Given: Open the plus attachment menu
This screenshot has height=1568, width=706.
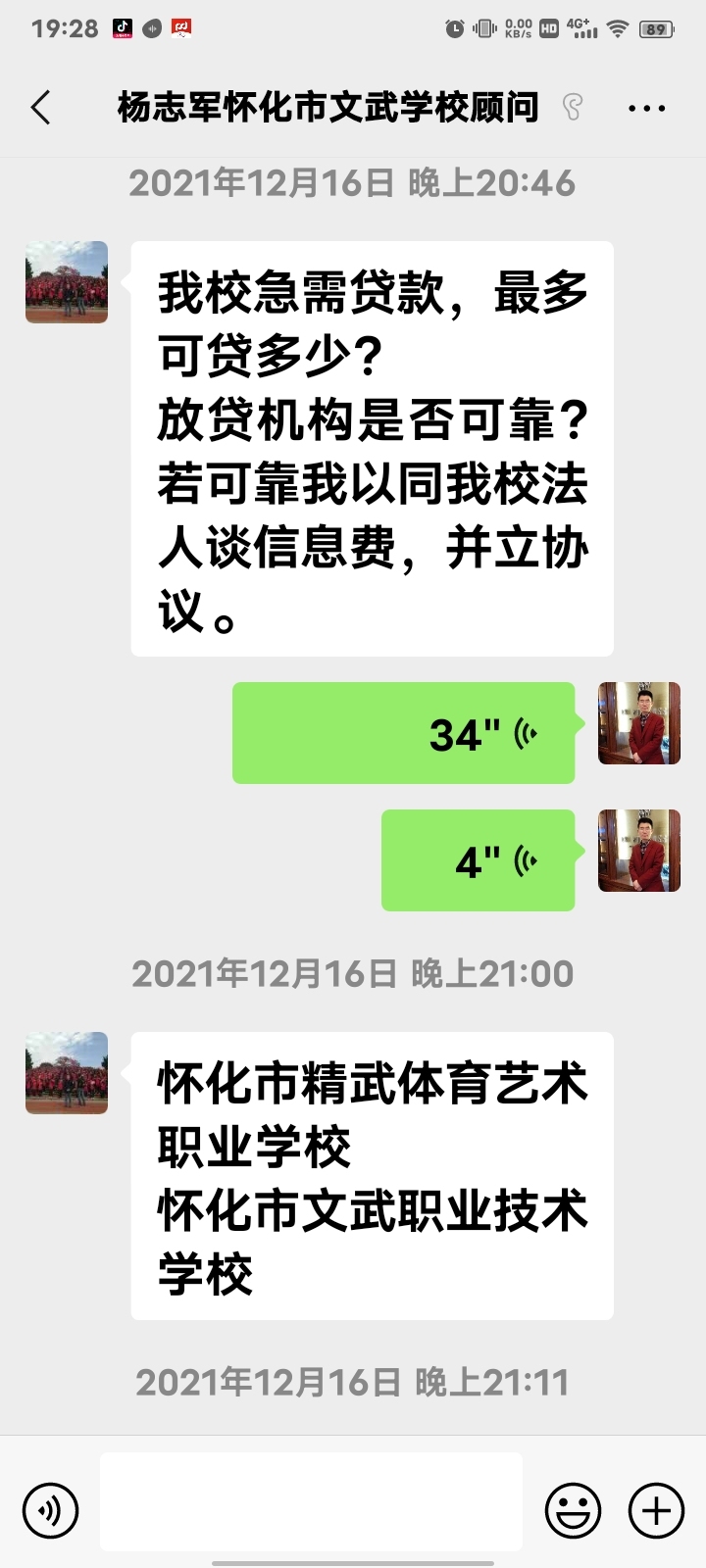Looking at the screenshot, I should pyautogui.click(x=656, y=1510).
